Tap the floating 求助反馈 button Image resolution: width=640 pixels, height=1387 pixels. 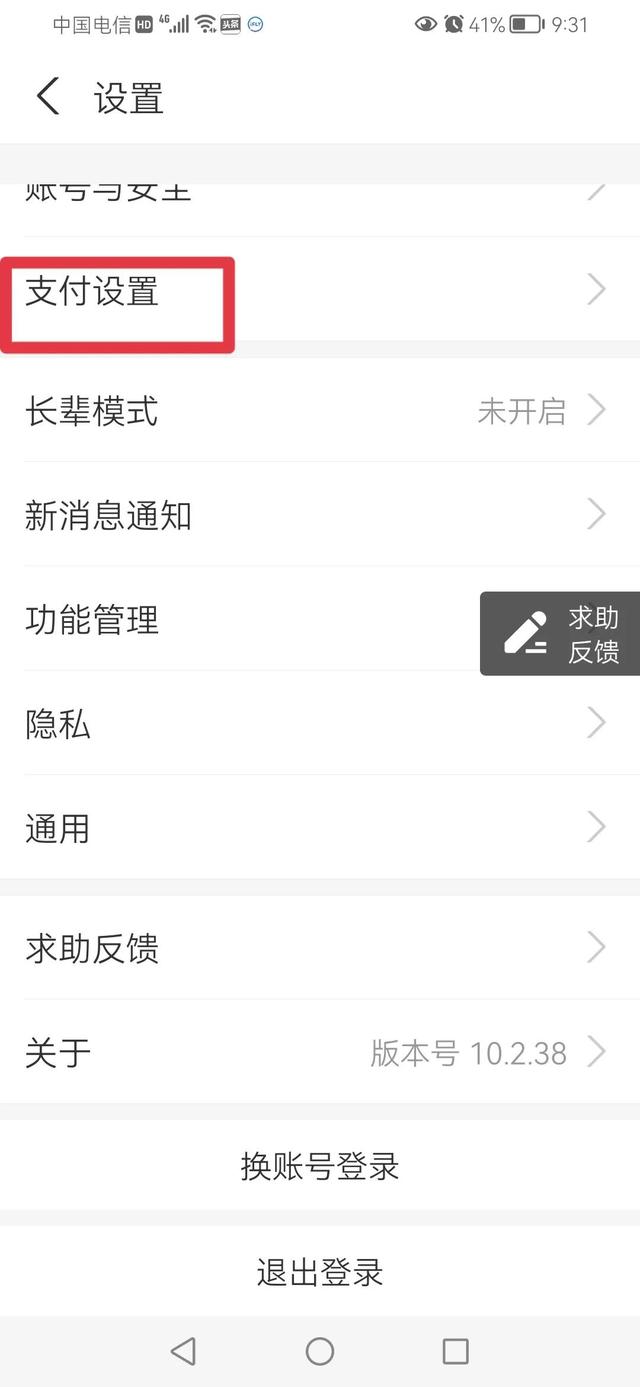click(x=561, y=634)
